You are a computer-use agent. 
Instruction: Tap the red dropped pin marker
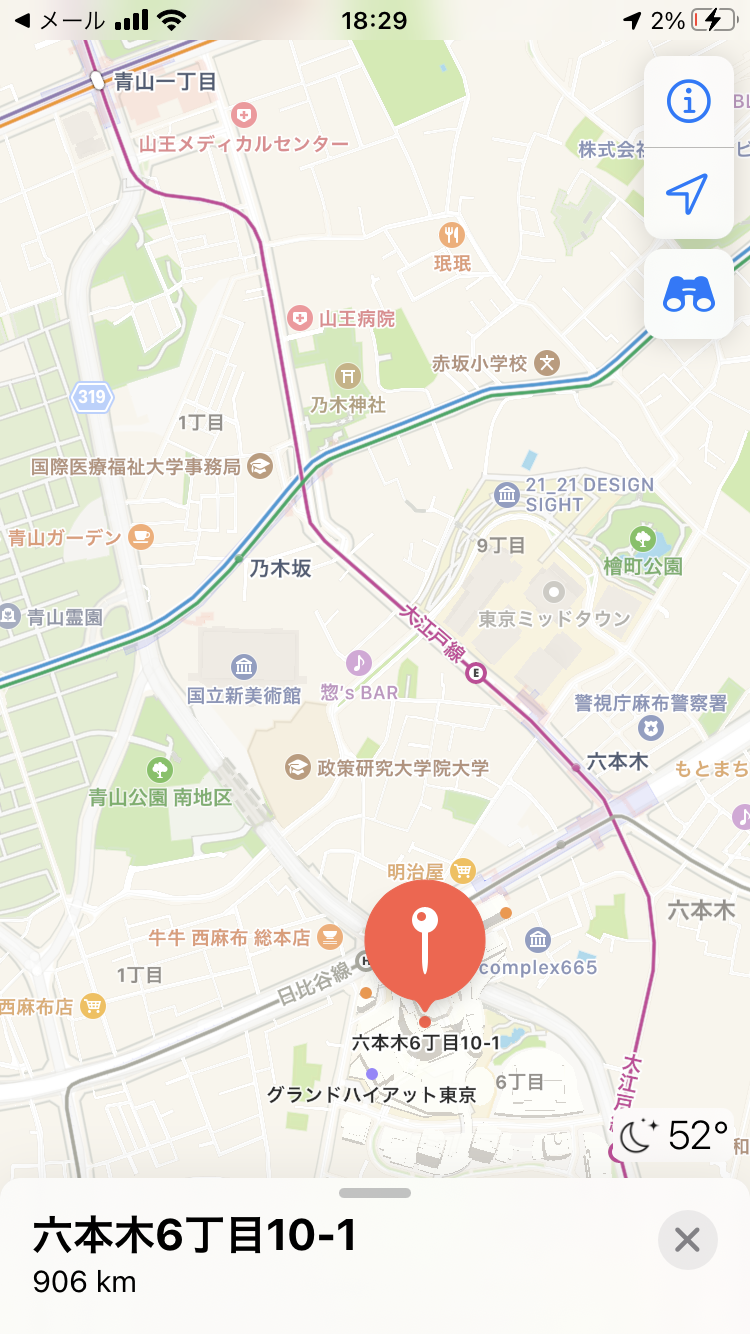pyautogui.click(x=425, y=940)
